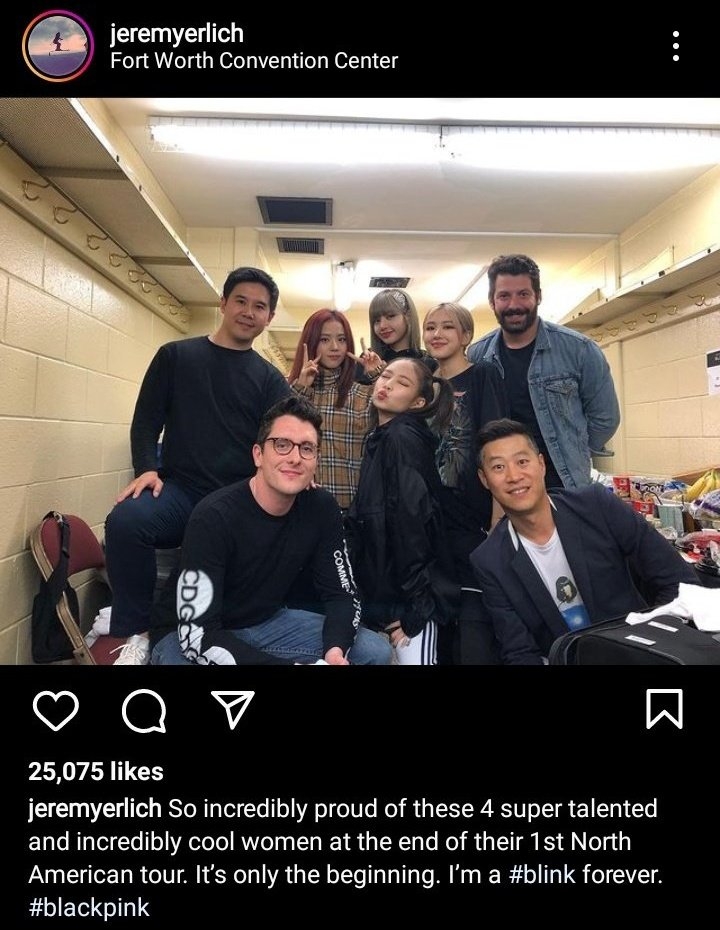Open the #blink hashtag
This screenshot has width=720, height=930.
point(542,875)
